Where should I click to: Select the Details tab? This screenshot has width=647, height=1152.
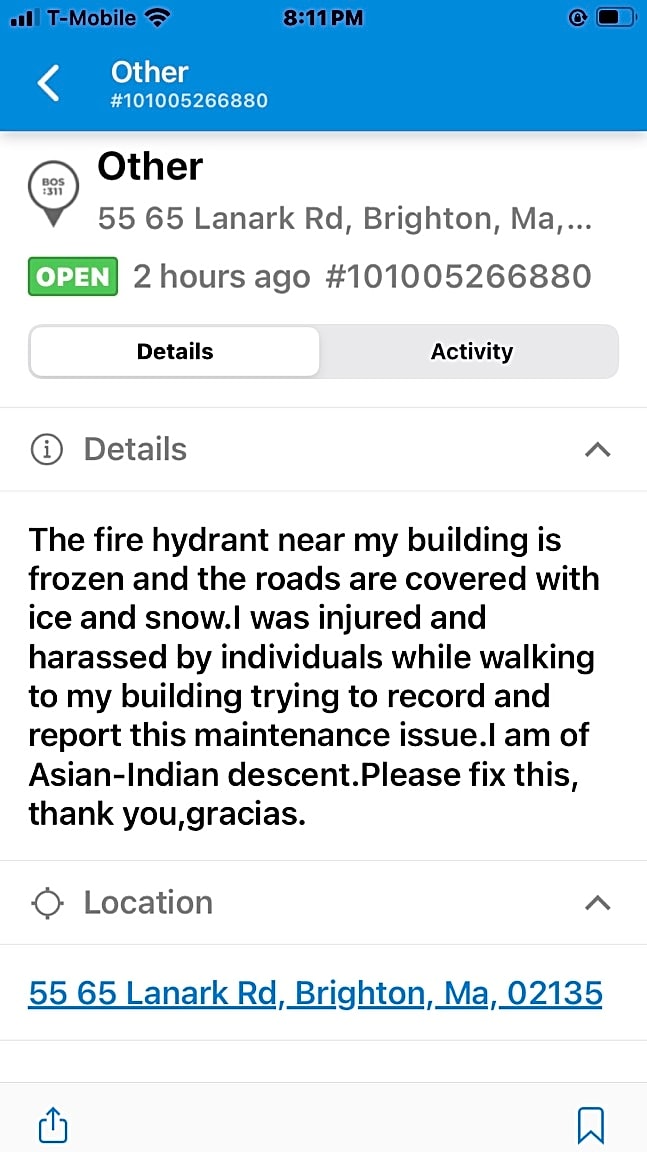coord(175,352)
